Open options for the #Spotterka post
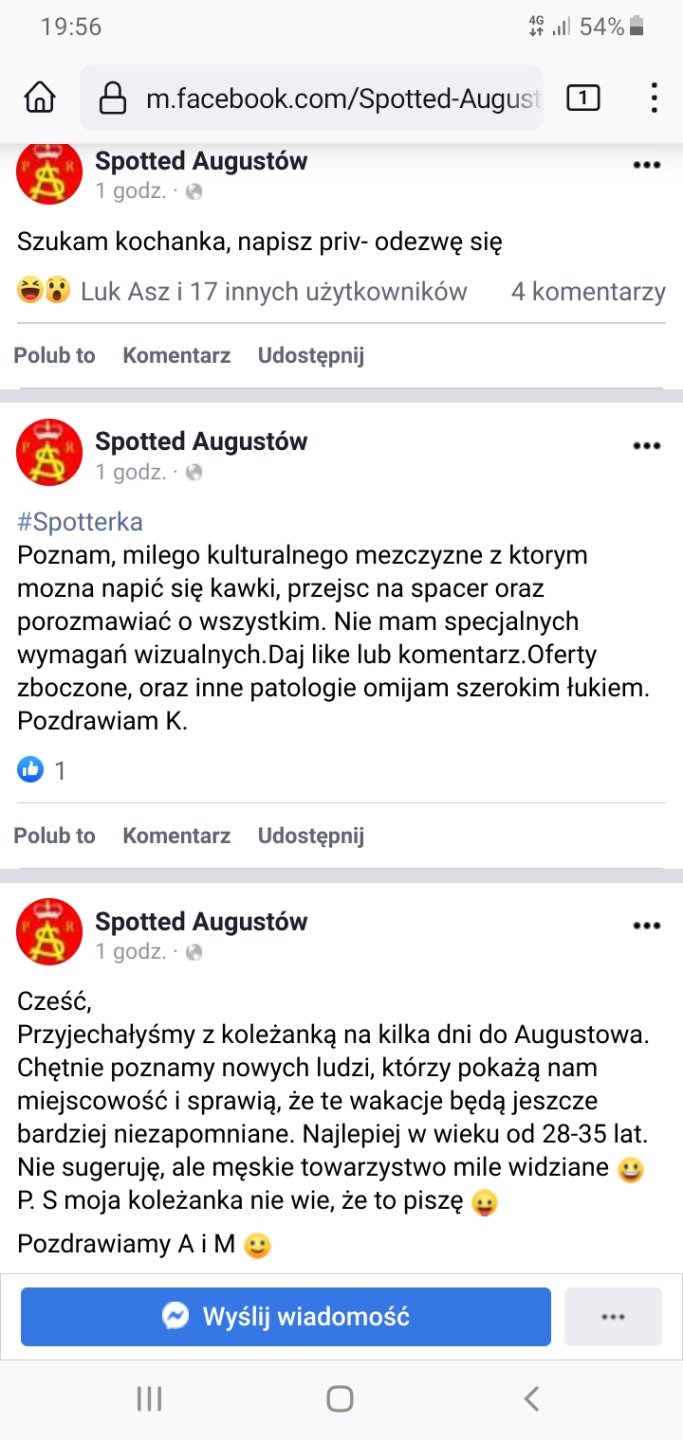Viewport: 683px width, 1440px height. (647, 446)
